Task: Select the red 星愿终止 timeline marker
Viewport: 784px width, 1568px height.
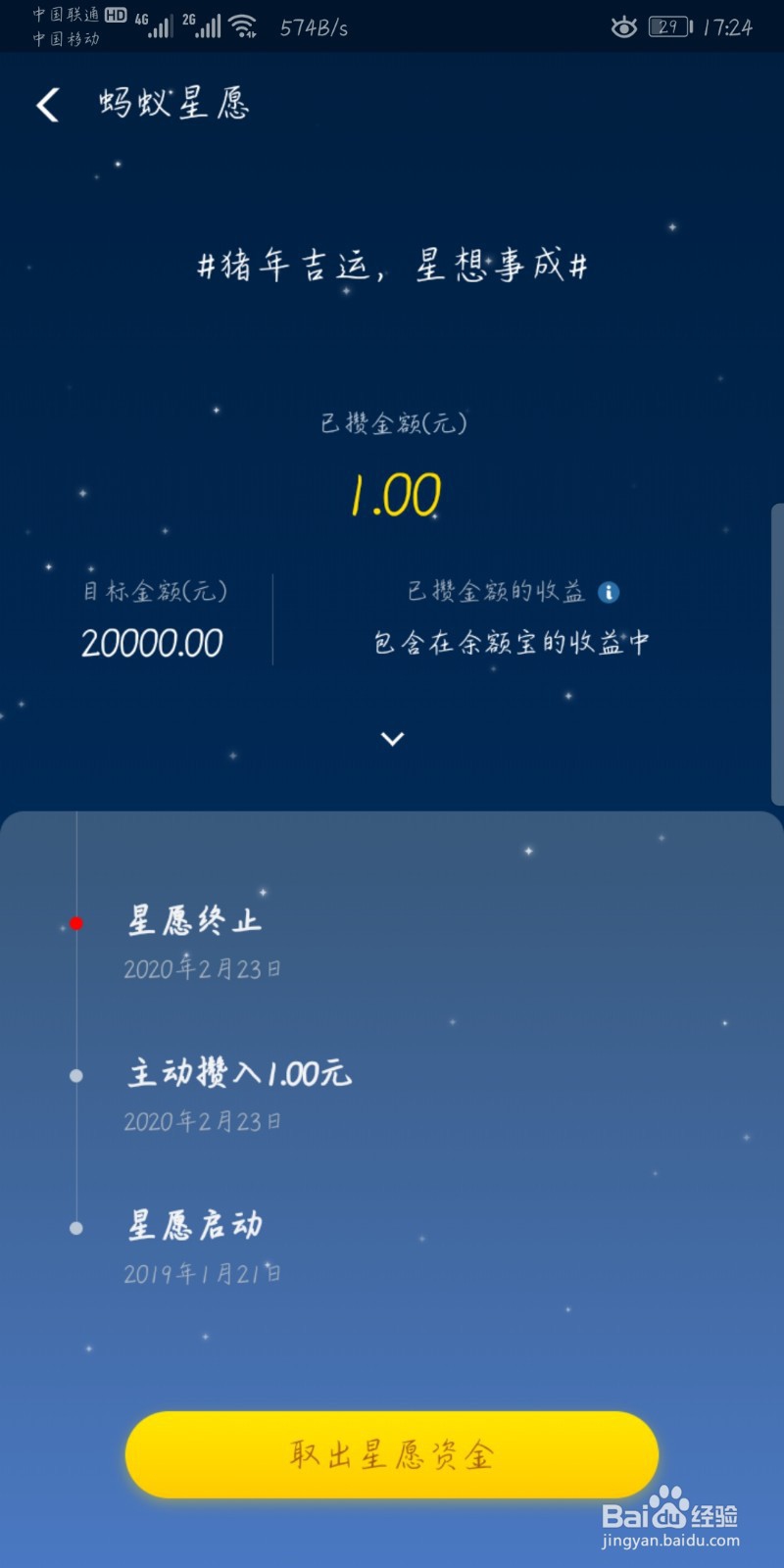Action: tap(75, 922)
